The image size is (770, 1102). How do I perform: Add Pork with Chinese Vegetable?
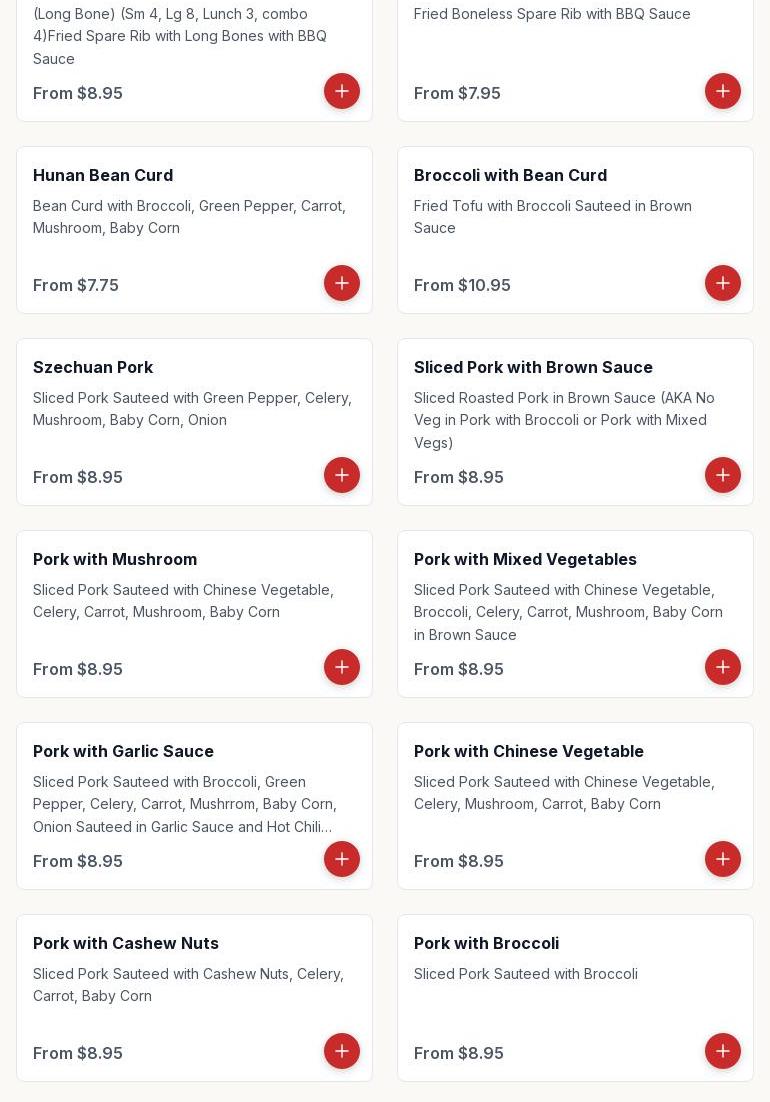tap(723, 859)
